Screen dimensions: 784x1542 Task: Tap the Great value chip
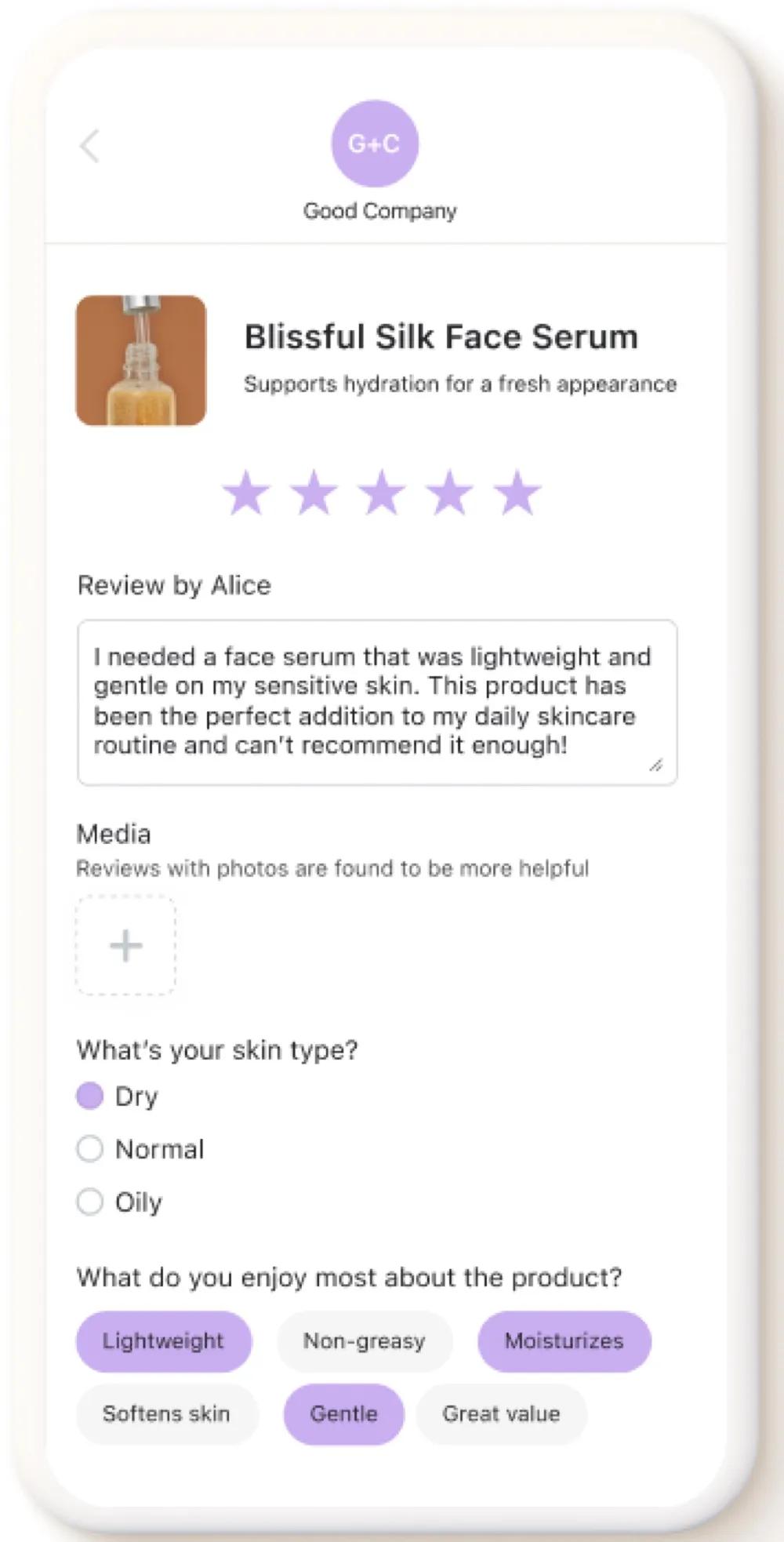501,1413
